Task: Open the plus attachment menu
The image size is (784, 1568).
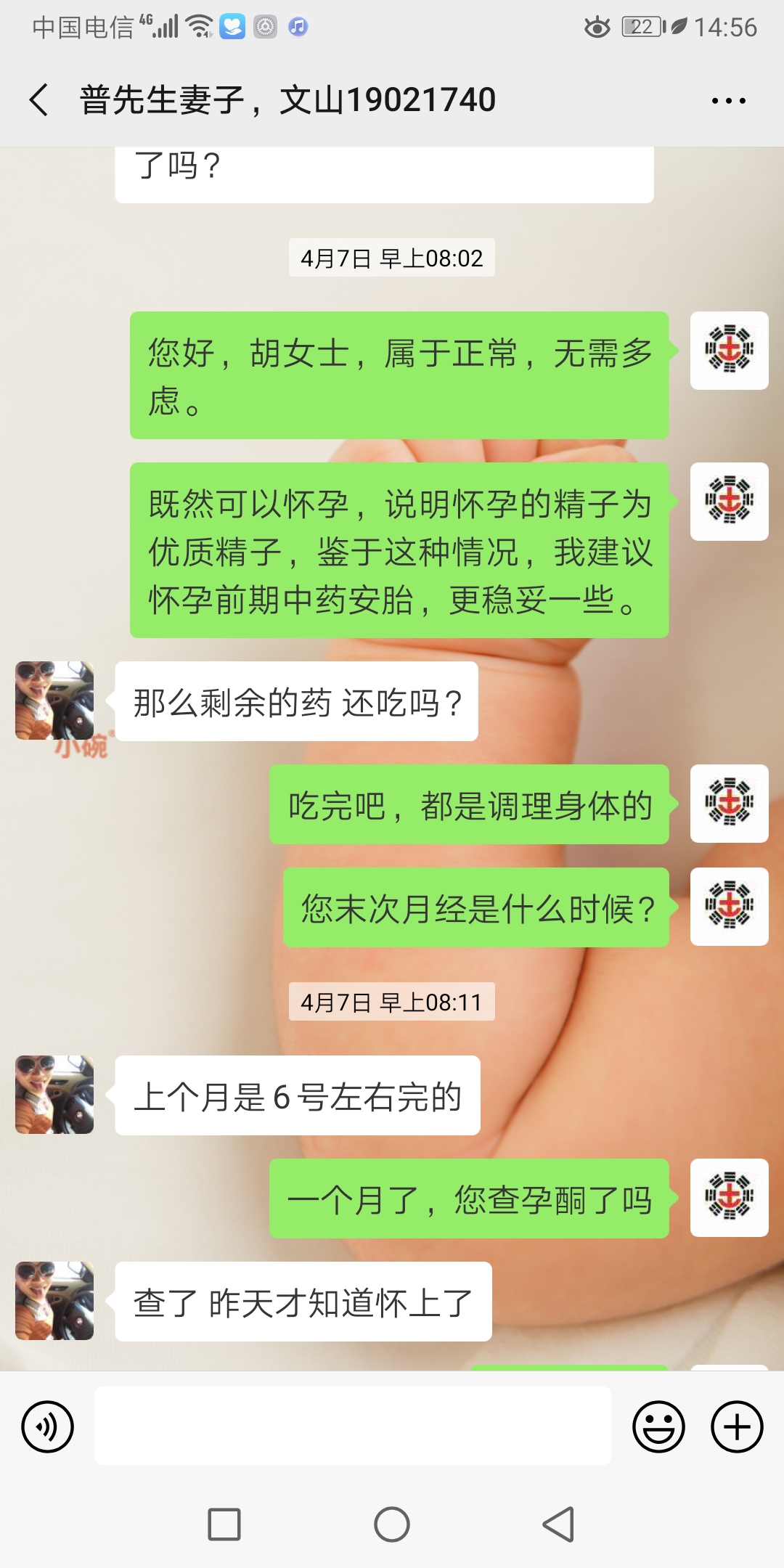Action: click(737, 1426)
